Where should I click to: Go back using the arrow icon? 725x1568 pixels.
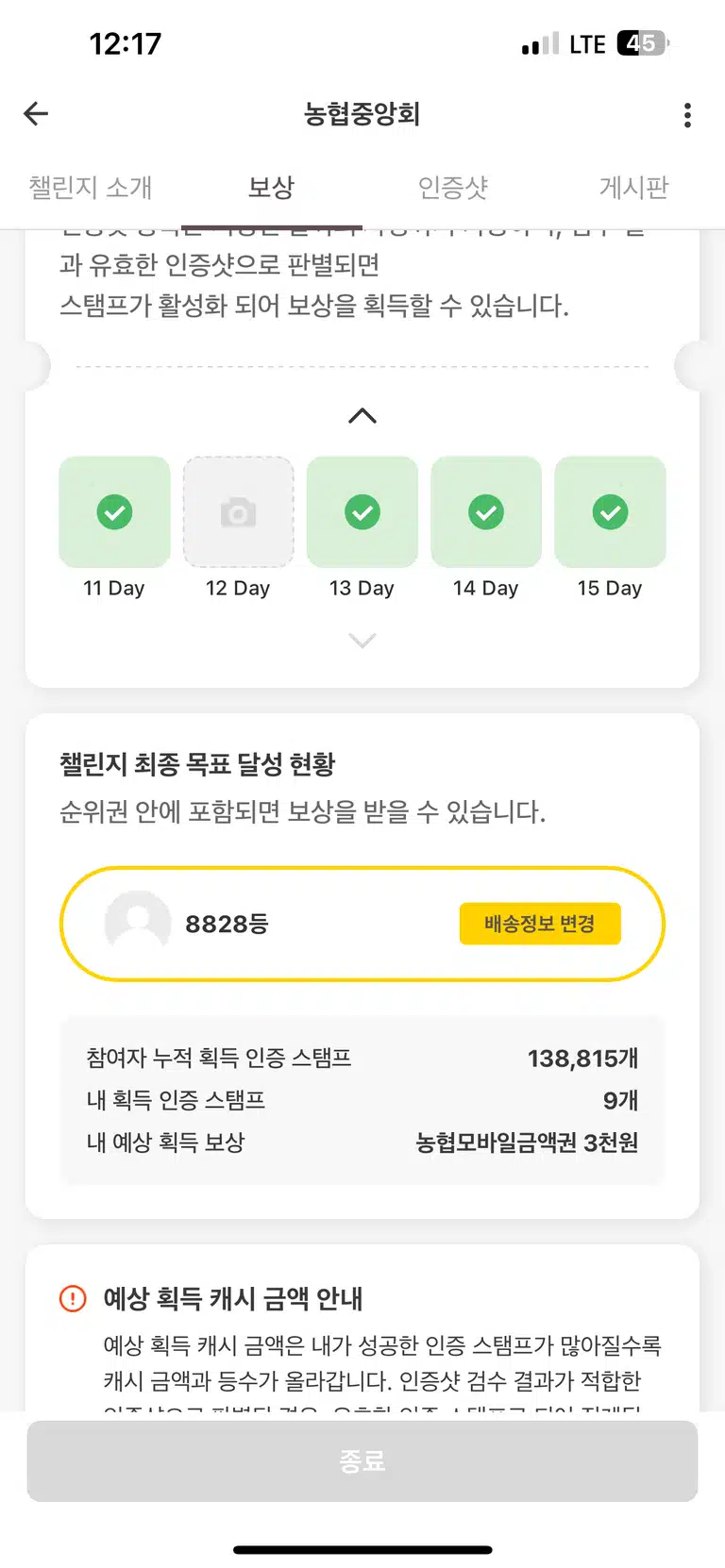(x=36, y=114)
